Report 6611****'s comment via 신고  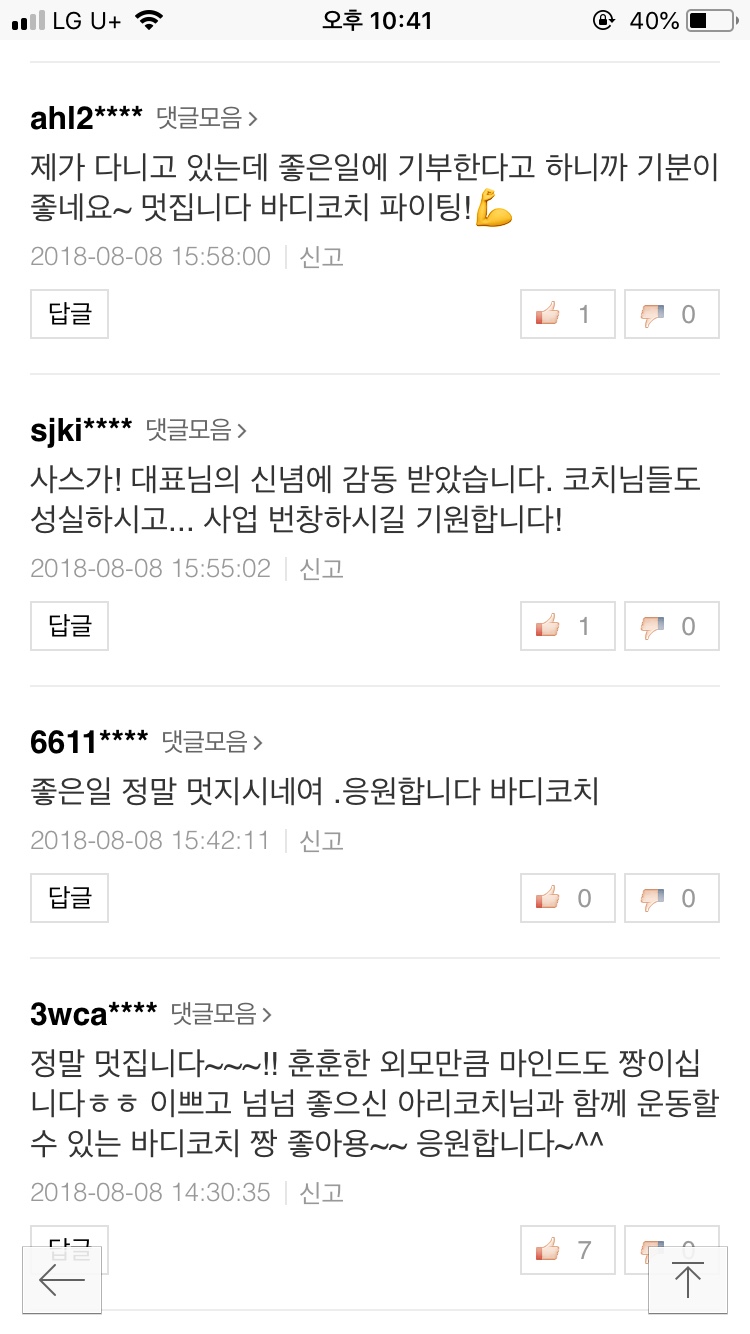point(322,841)
